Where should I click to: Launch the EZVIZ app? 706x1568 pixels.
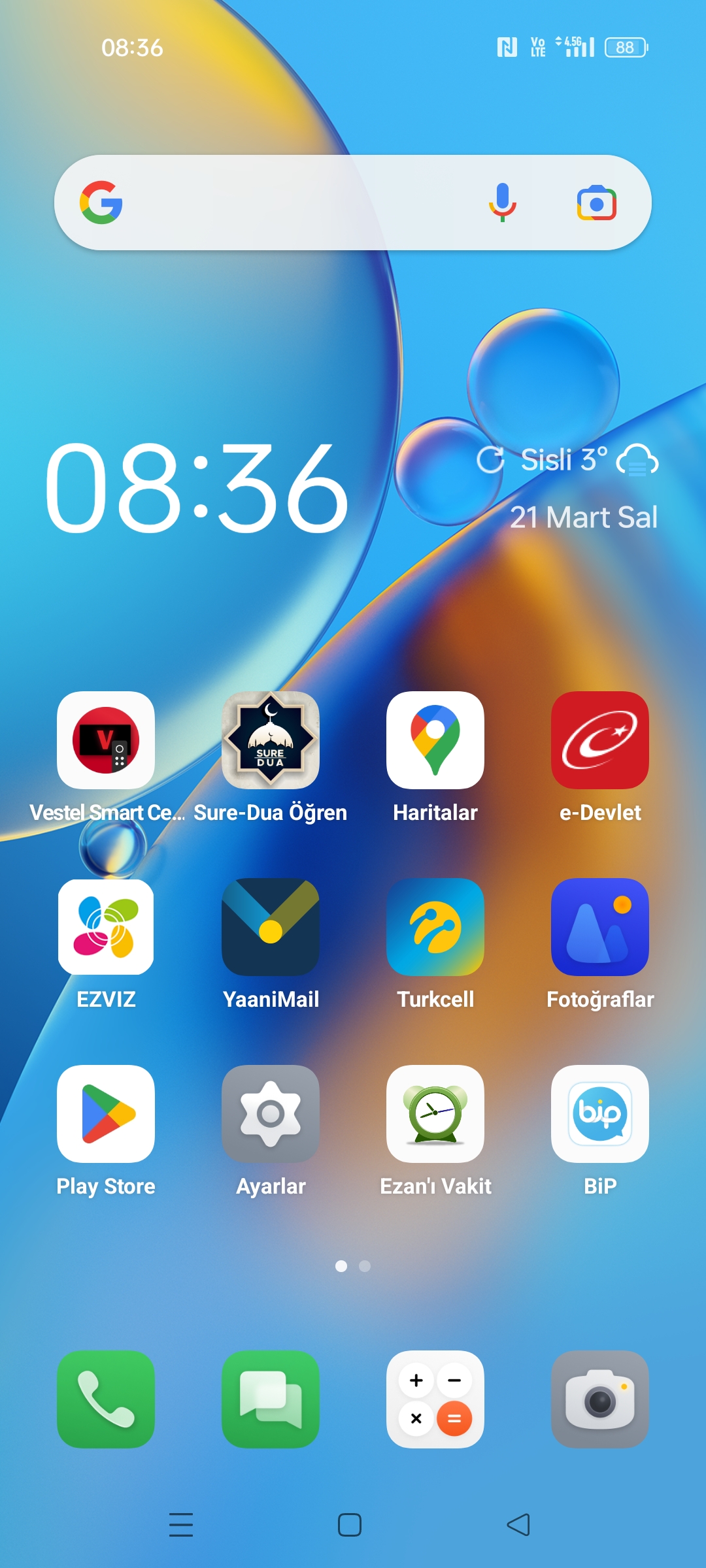106,927
